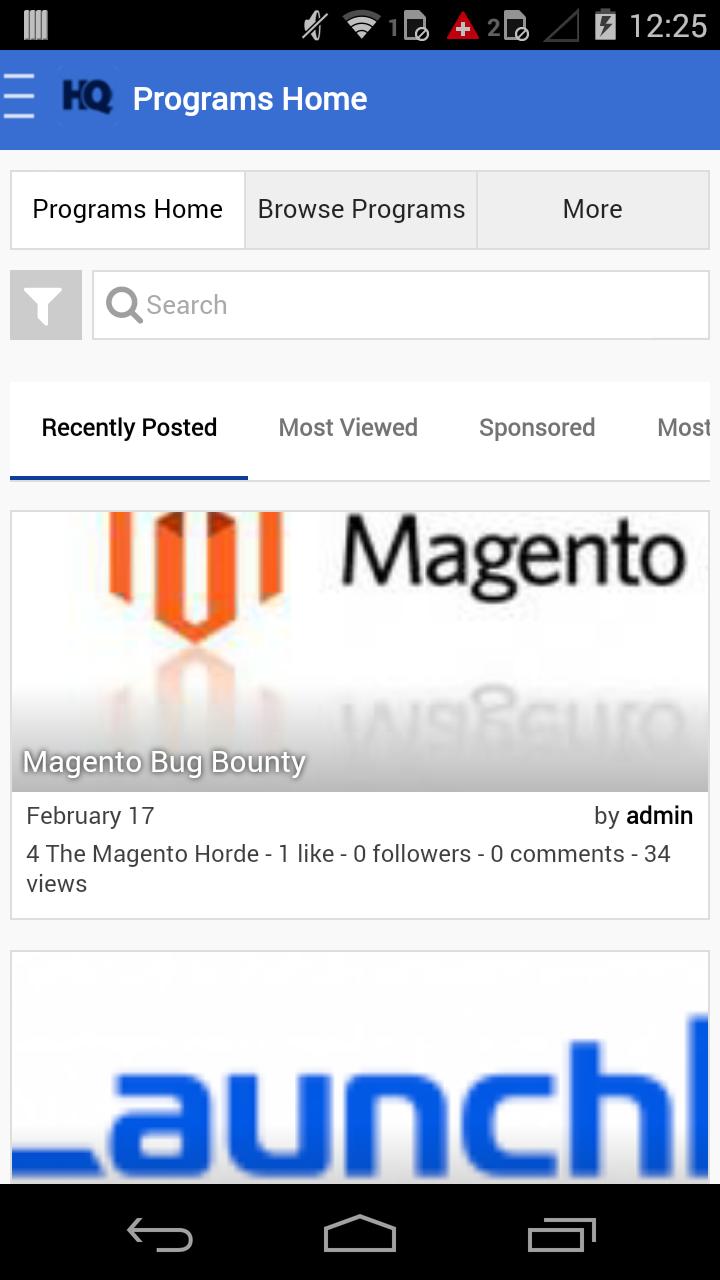Go back using system back button

tap(160, 1234)
